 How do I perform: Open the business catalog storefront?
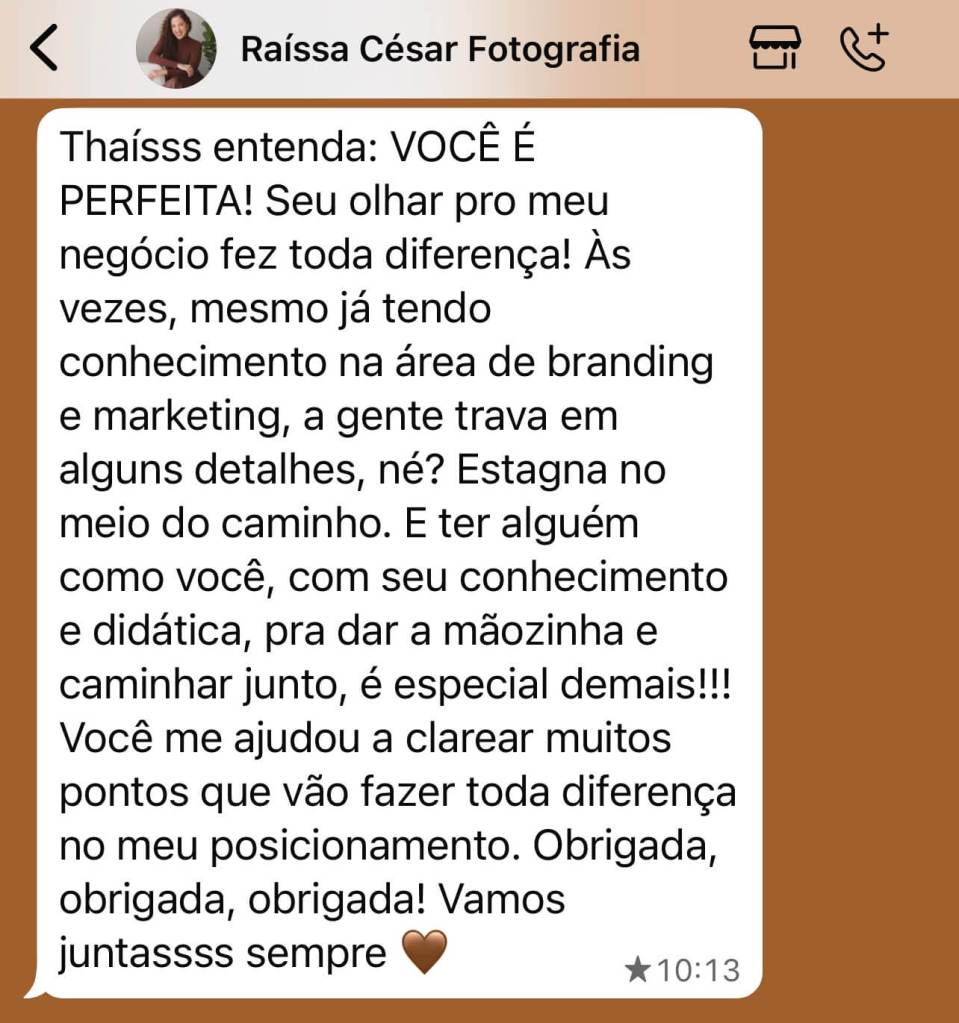pos(775,48)
